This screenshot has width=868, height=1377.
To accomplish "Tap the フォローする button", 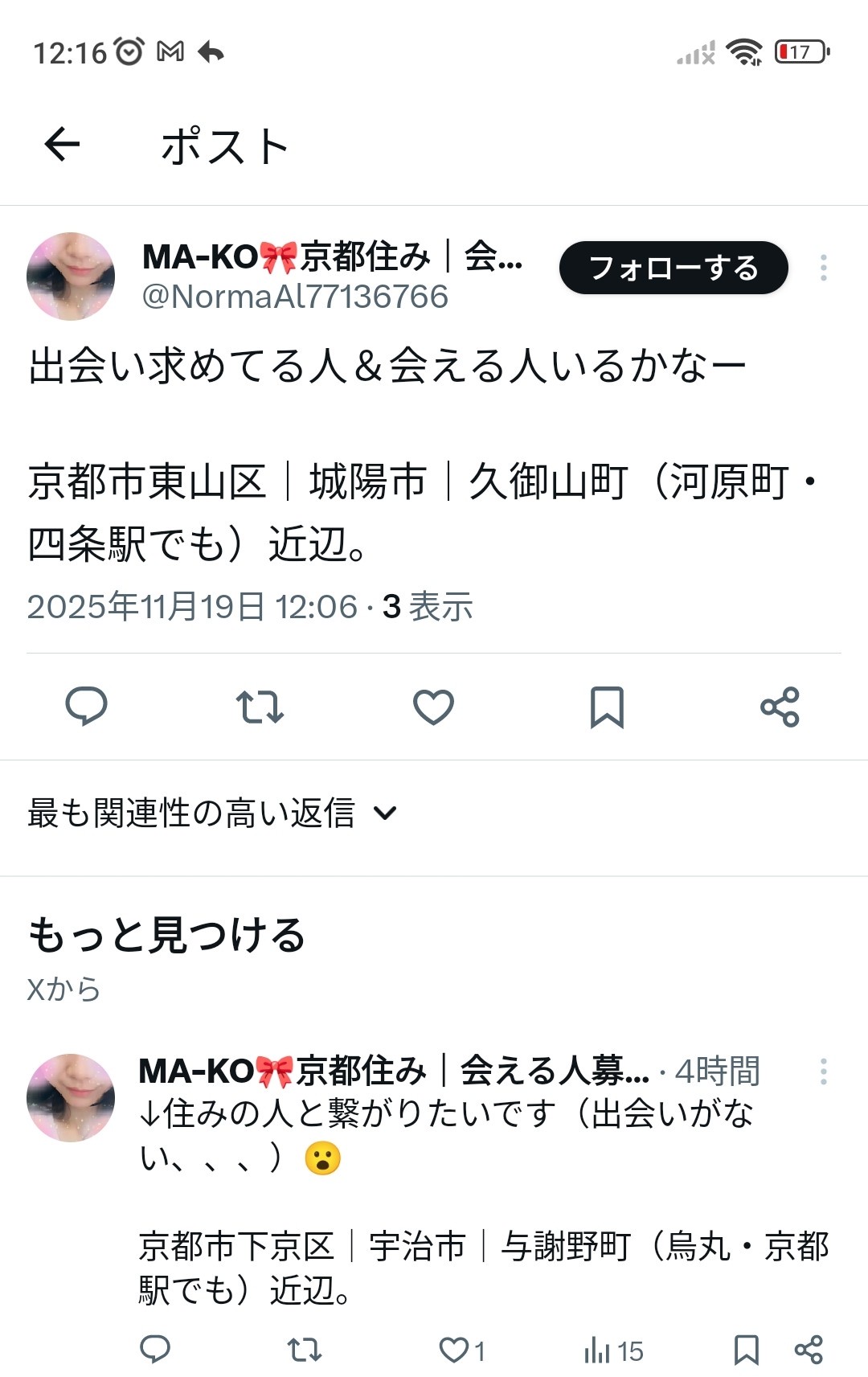I will [x=674, y=268].
